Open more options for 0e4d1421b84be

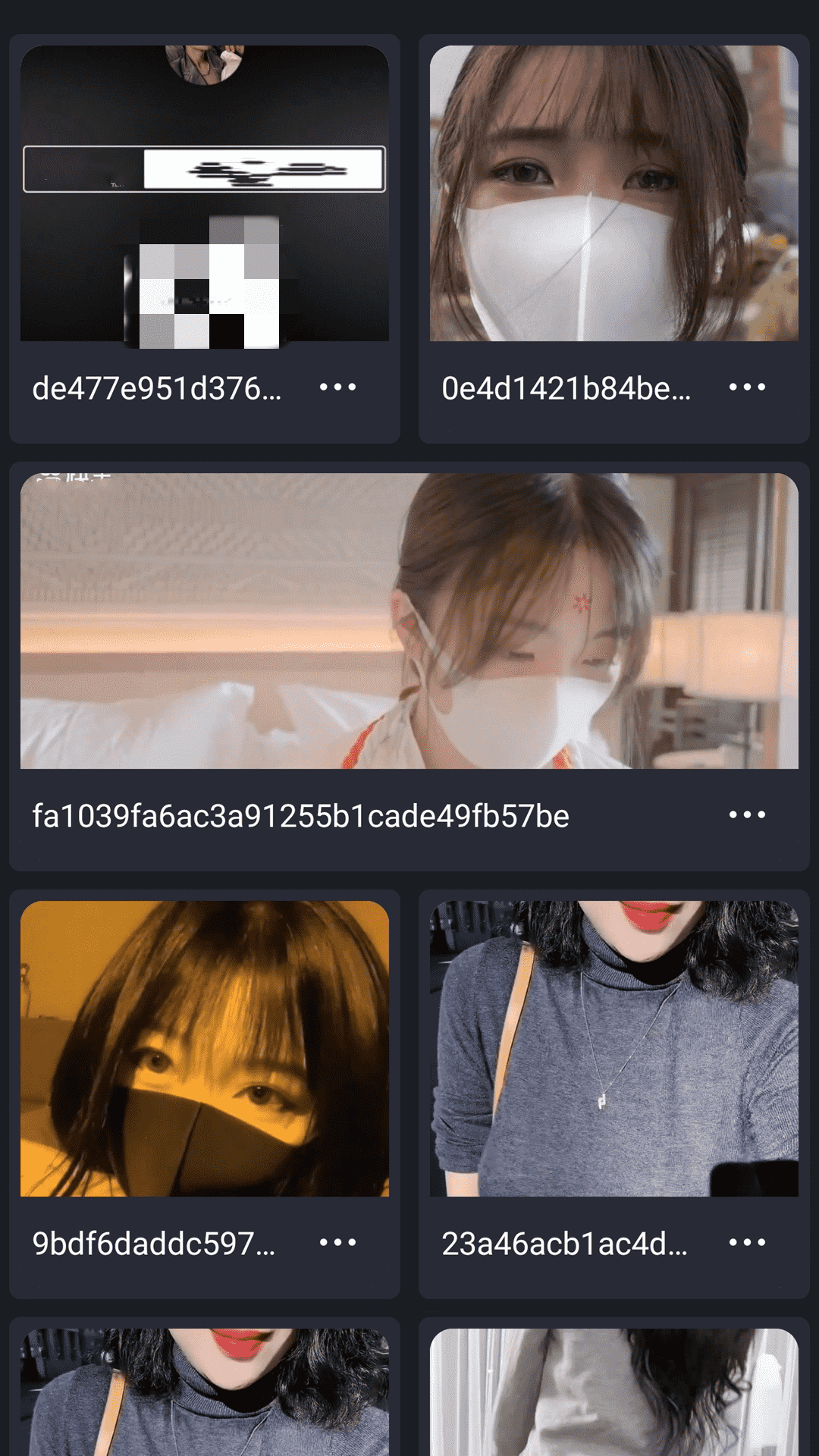[747, 388]
